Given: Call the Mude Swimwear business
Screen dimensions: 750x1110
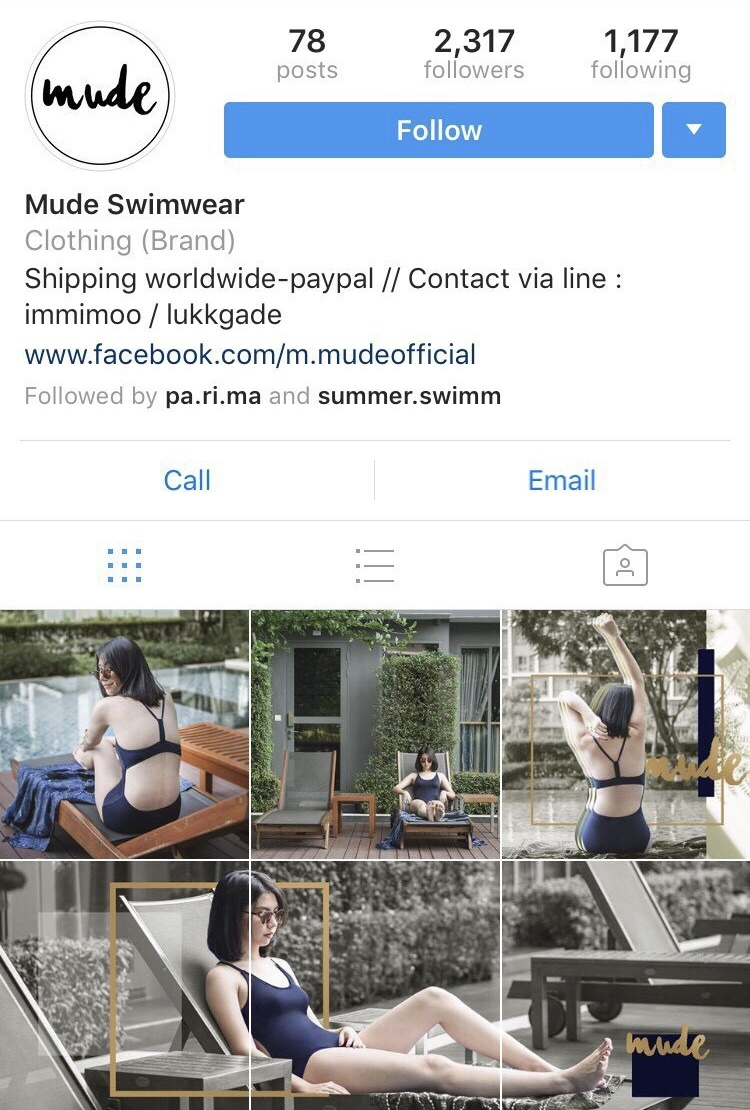Looking at the screenshot, I should pyautogui.click(x=187, y=480).
